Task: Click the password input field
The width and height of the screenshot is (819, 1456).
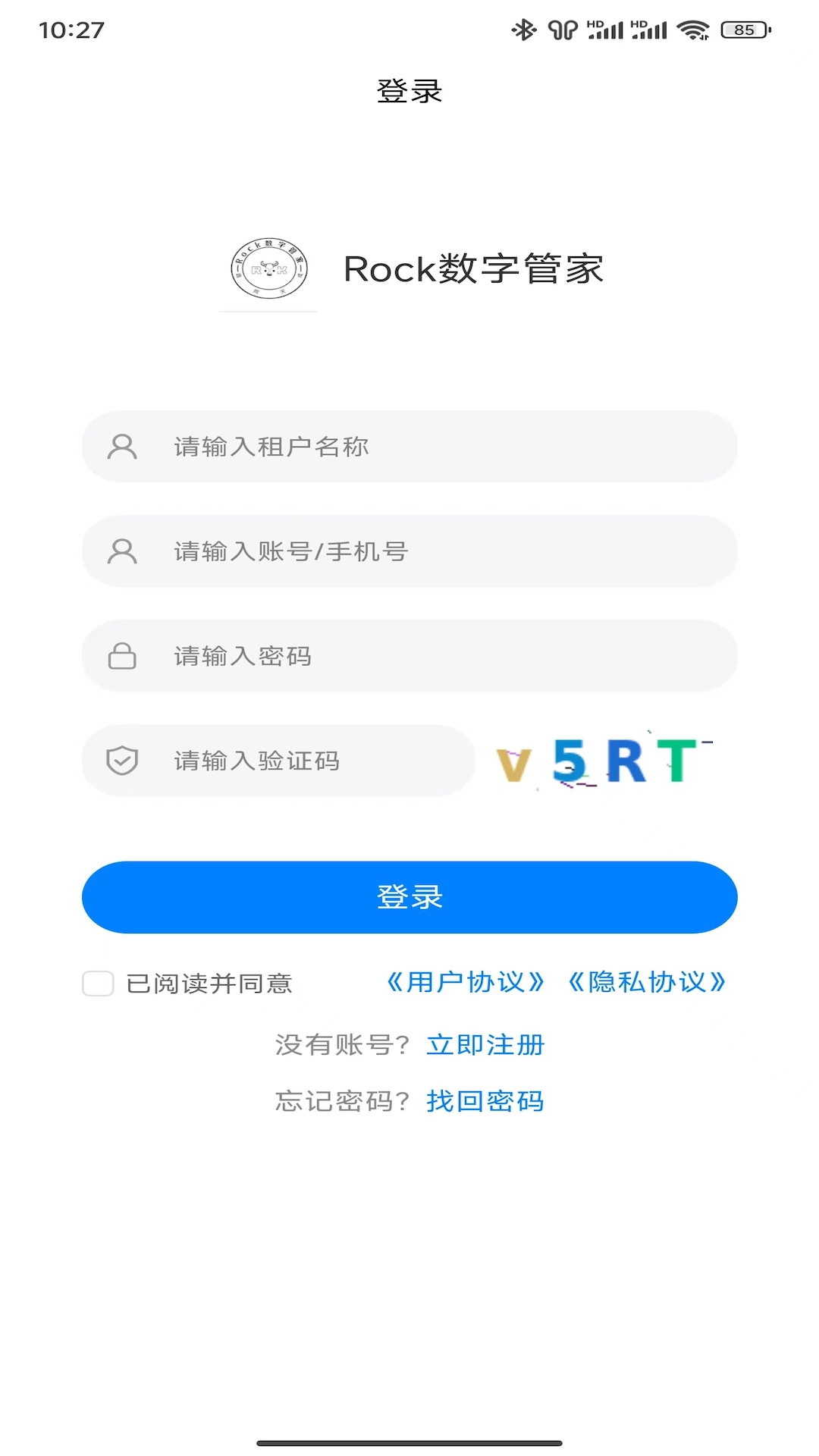Action: (x=409, y=656)
